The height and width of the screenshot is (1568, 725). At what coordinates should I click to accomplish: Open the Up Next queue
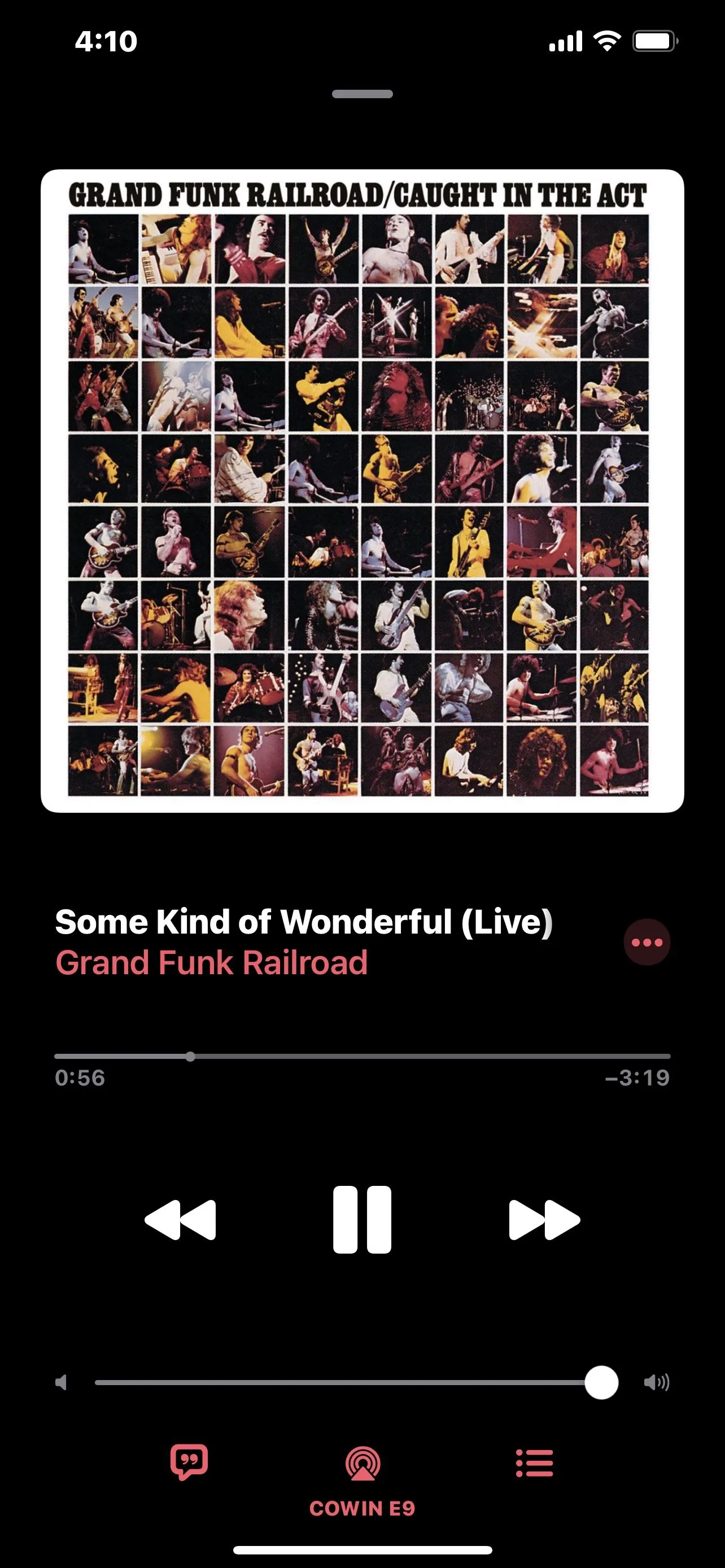pyautogui.click(x=535, y=1462)
